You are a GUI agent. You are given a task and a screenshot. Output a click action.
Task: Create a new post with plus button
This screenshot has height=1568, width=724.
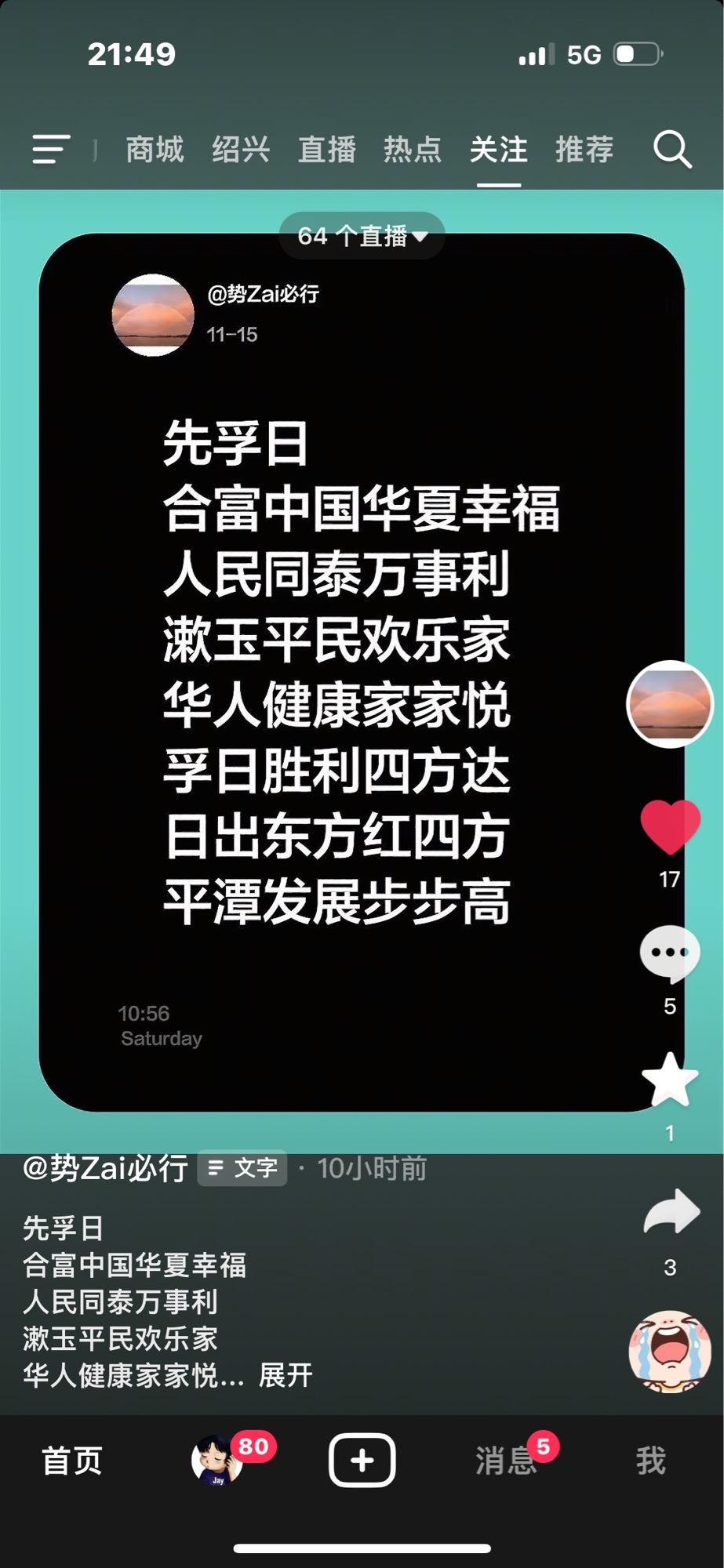362,1461
